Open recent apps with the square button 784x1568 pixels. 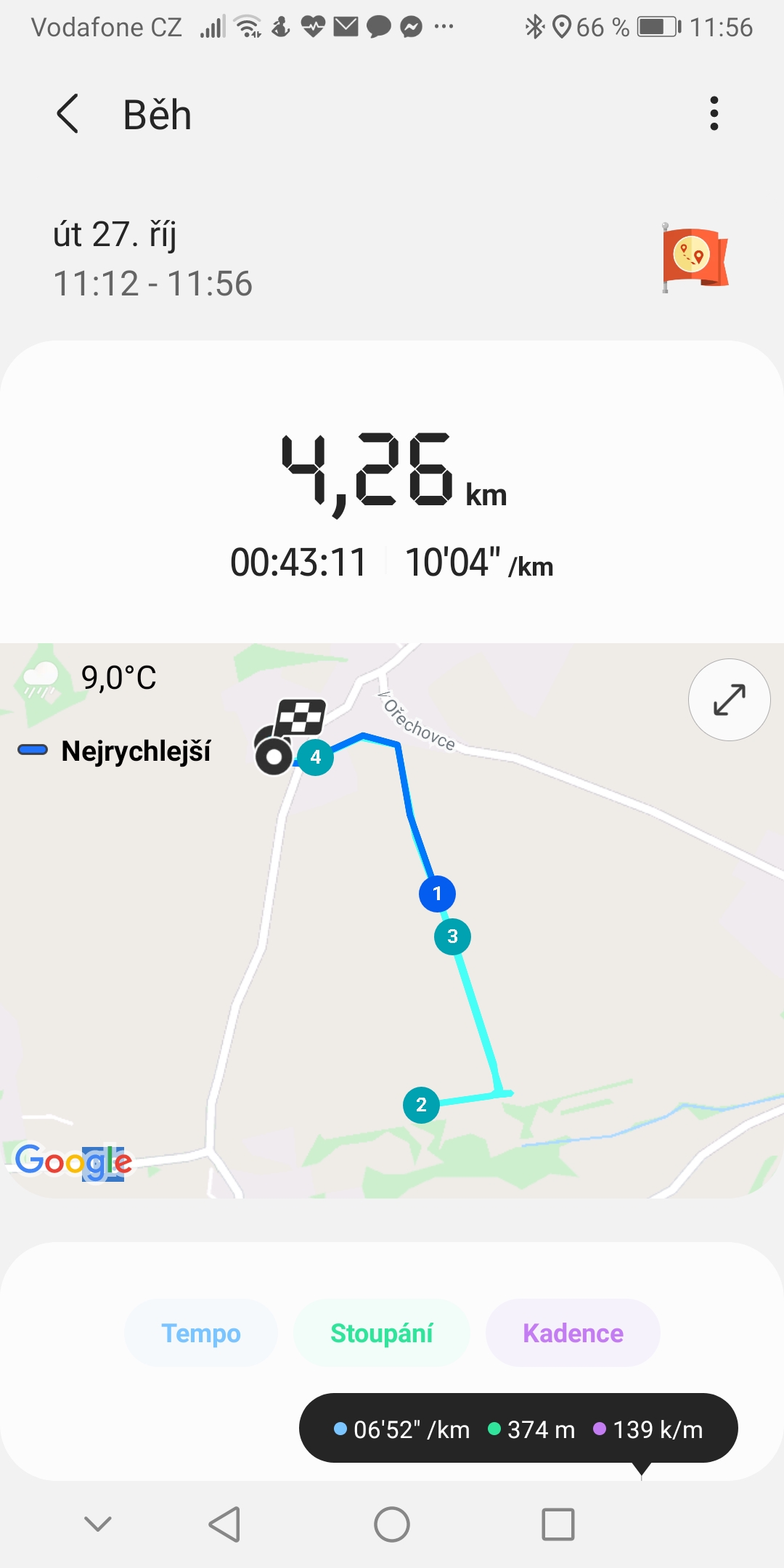point(558,1524)
